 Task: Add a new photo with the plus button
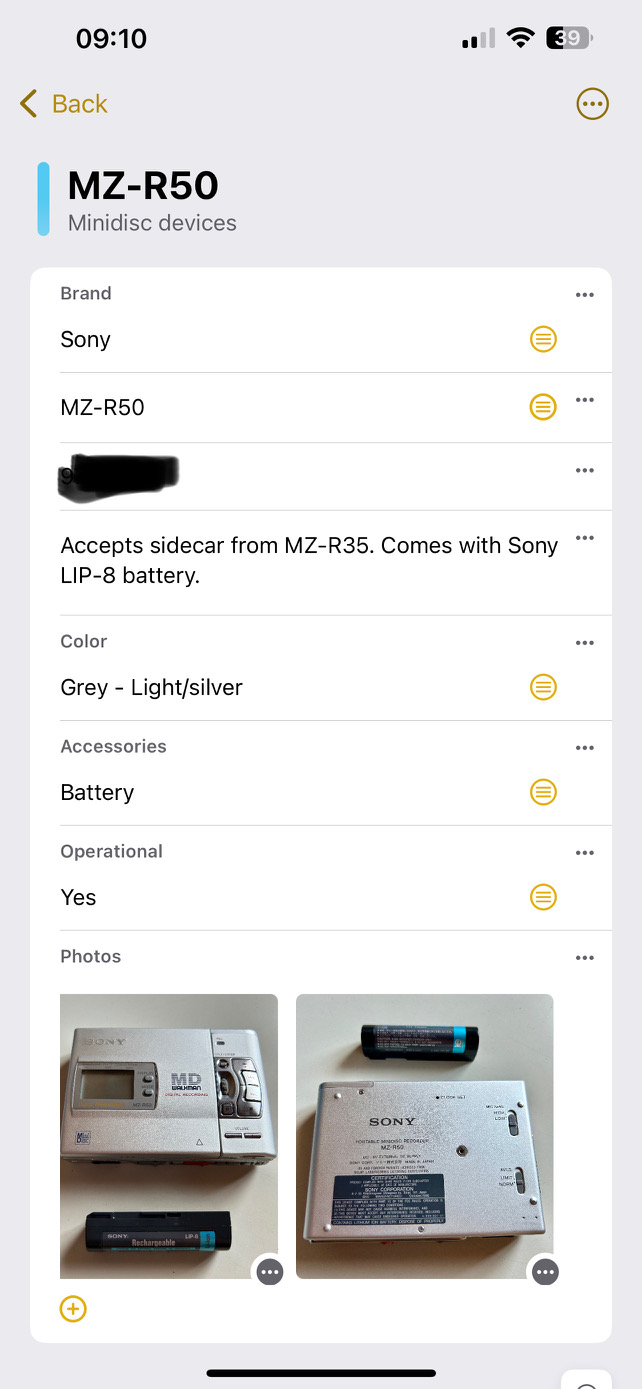click(x=73, y=1309)
